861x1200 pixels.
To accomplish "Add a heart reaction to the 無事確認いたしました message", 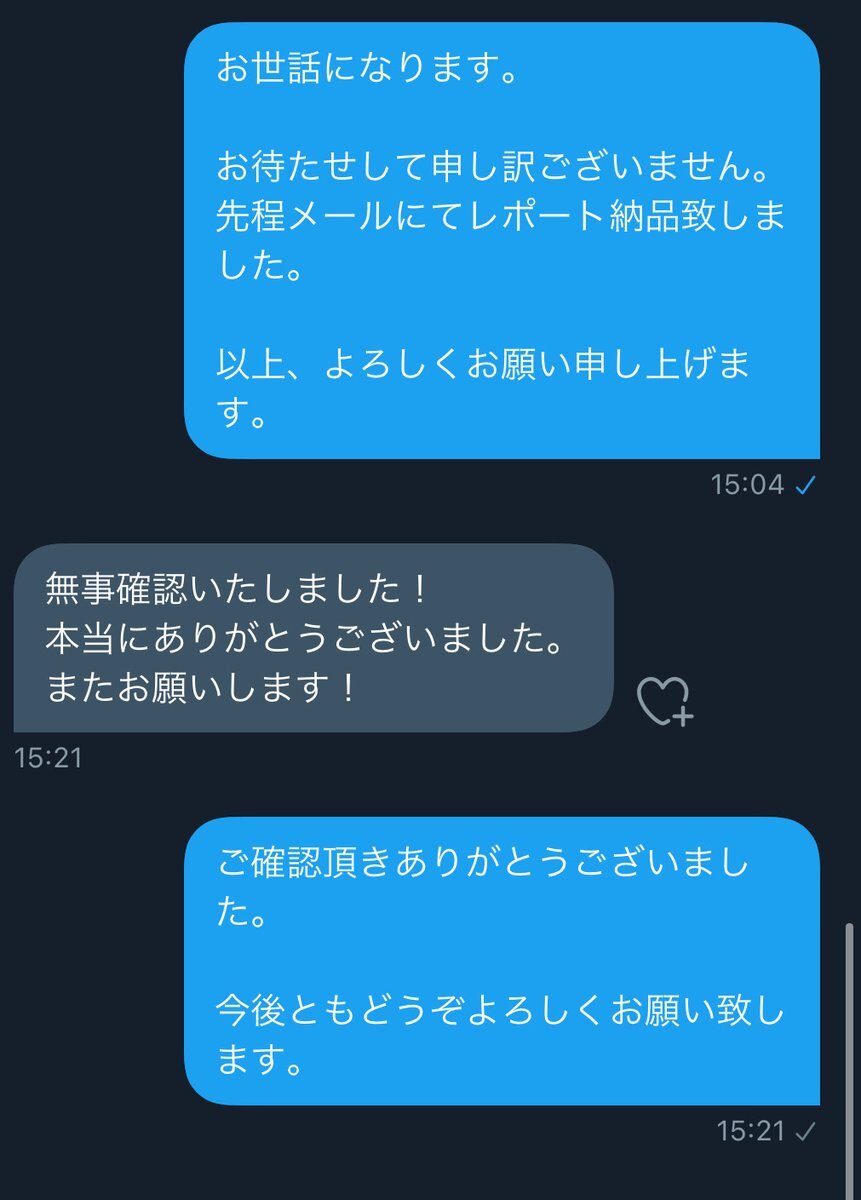I will 665,700.
